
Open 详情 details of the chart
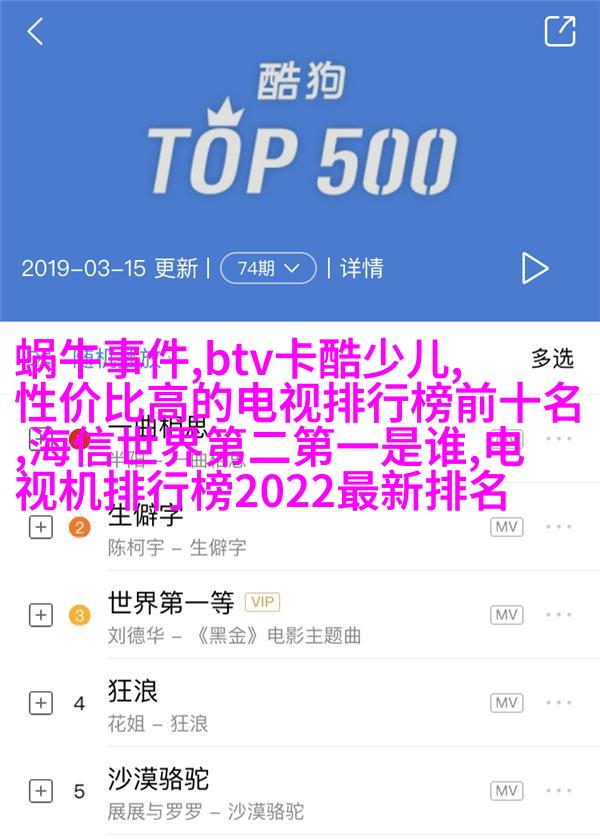pyautogui.click(x=361, y=267)
